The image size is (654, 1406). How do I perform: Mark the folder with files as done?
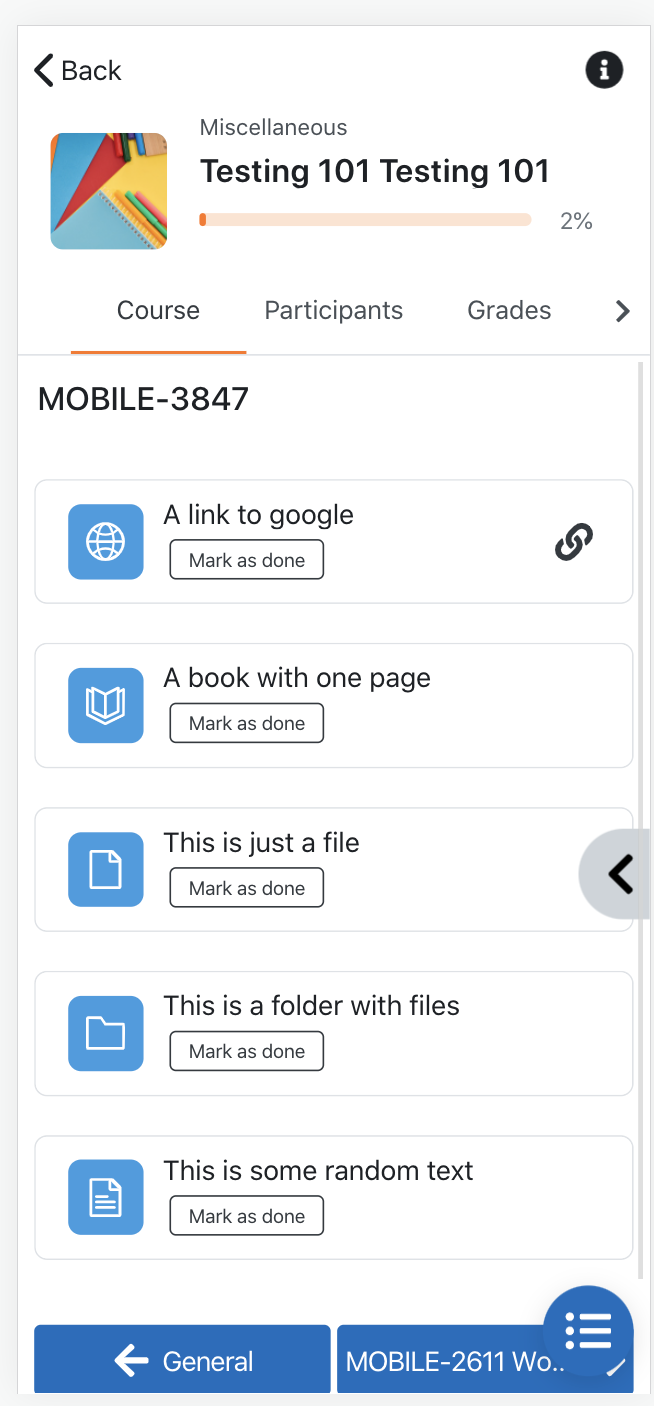point(247,1051)
